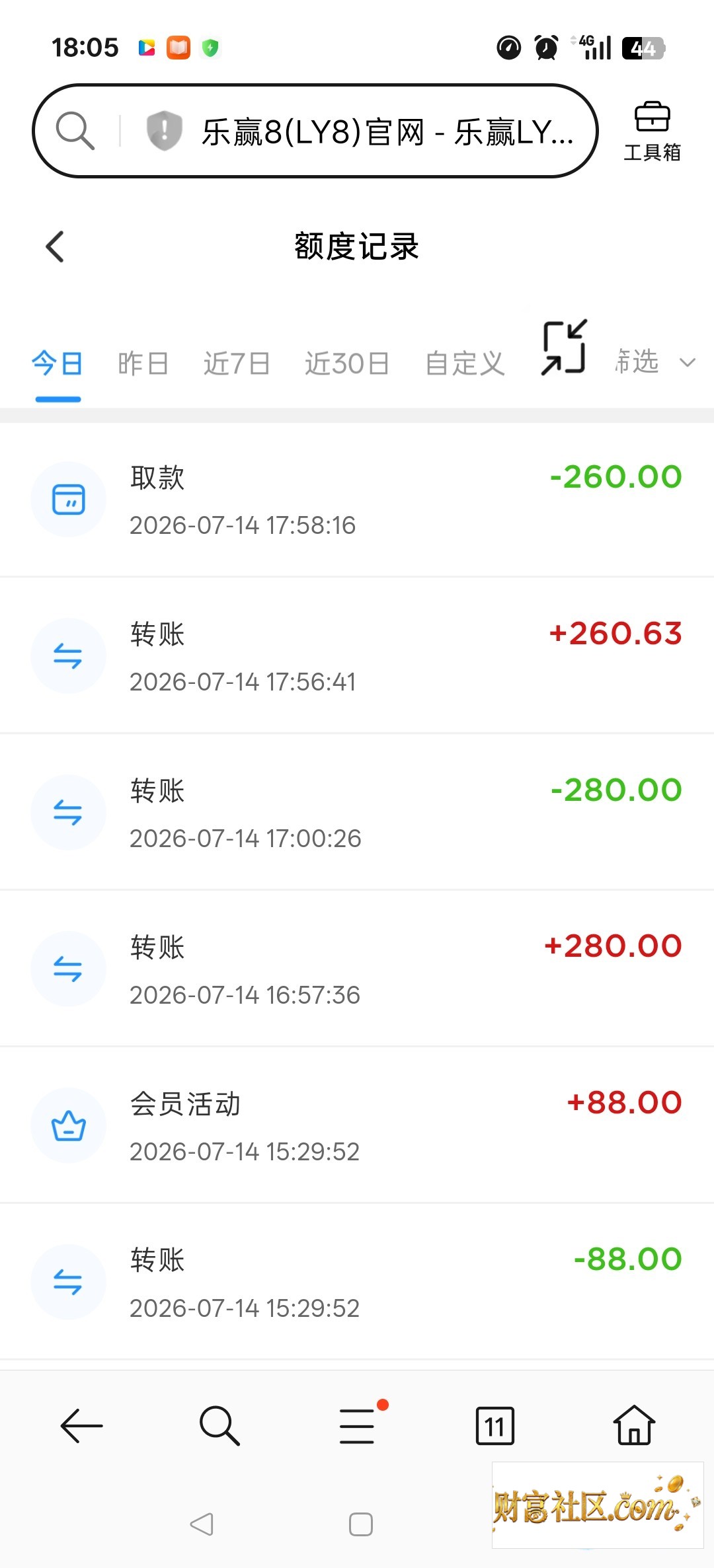Tap the shrink window icon
This screenshot has height=1568, width=714.
pyautogui.click(x=564, y=348)
